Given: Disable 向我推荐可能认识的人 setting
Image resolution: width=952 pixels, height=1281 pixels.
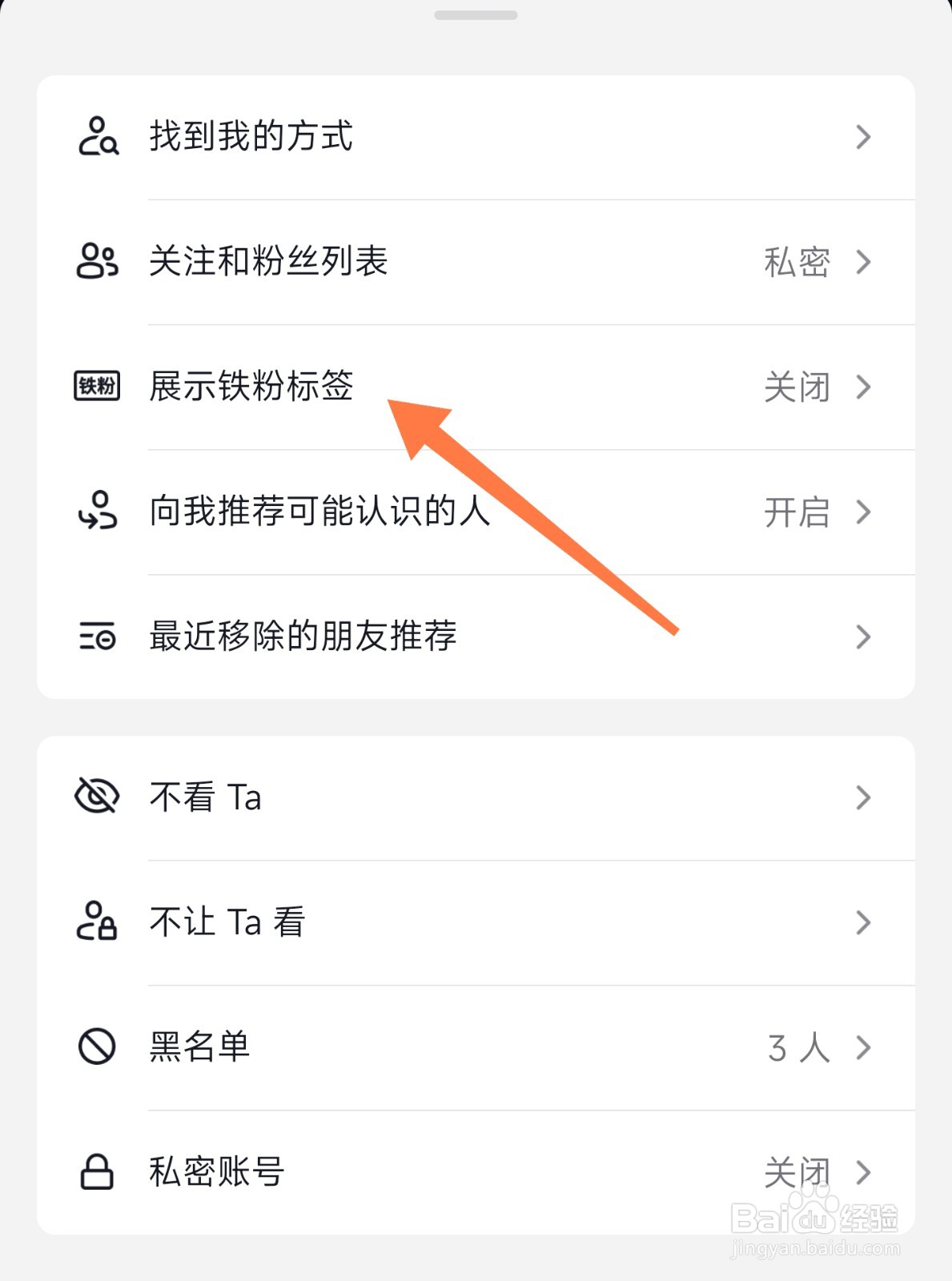Looking at the screenshot, I should pyautogui.click(x=797, y=513).
